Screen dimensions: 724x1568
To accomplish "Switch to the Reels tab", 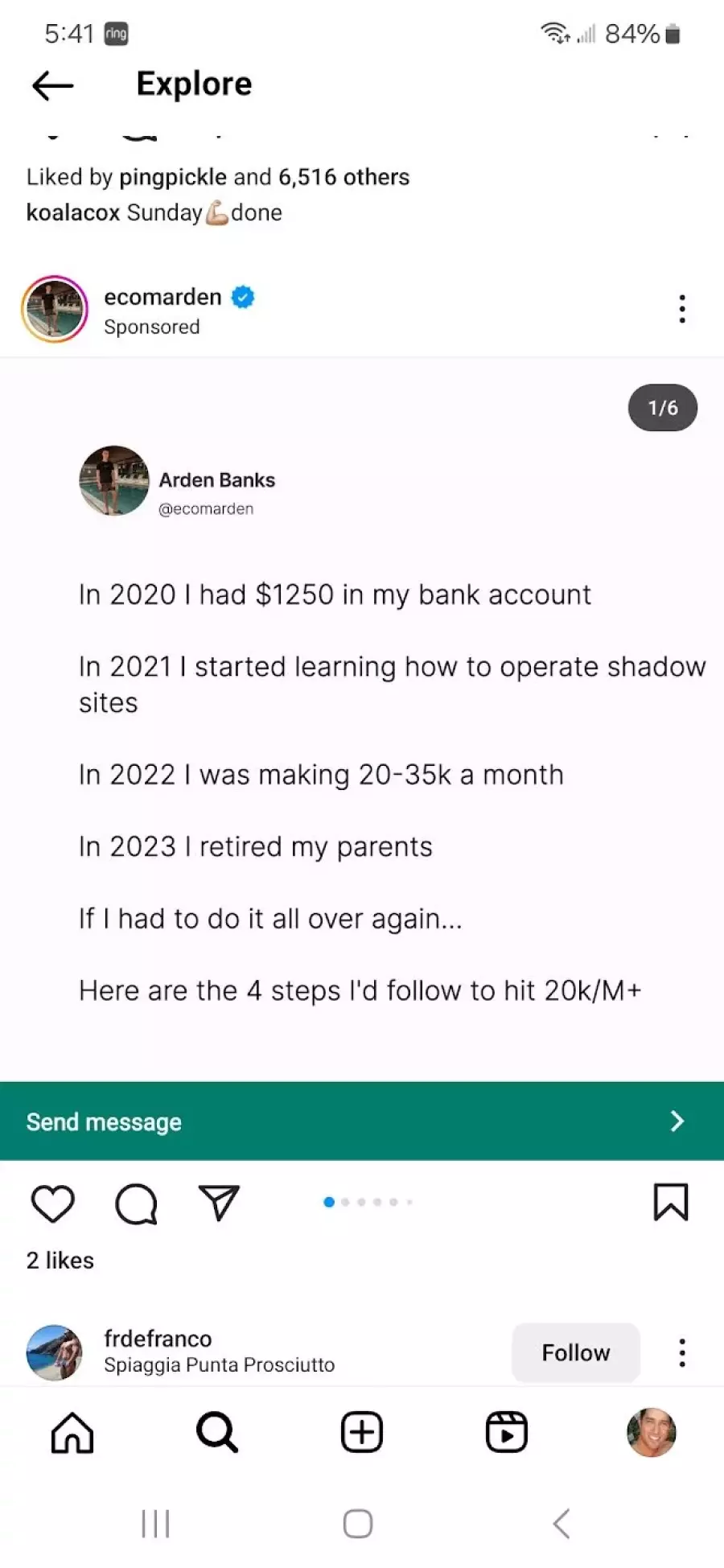I will click(x=507, y=1432).
